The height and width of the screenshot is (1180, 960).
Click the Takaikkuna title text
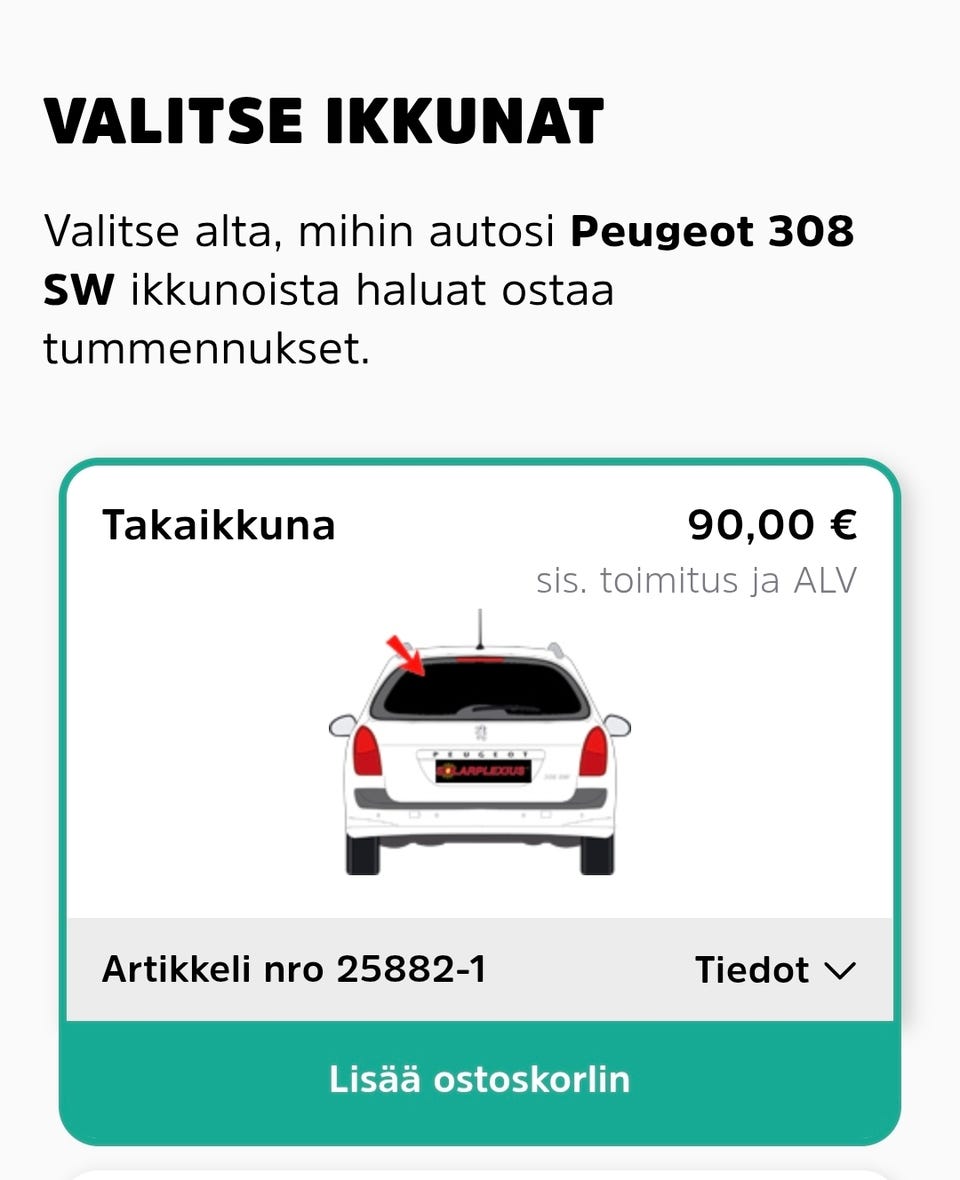click(220, 525)
